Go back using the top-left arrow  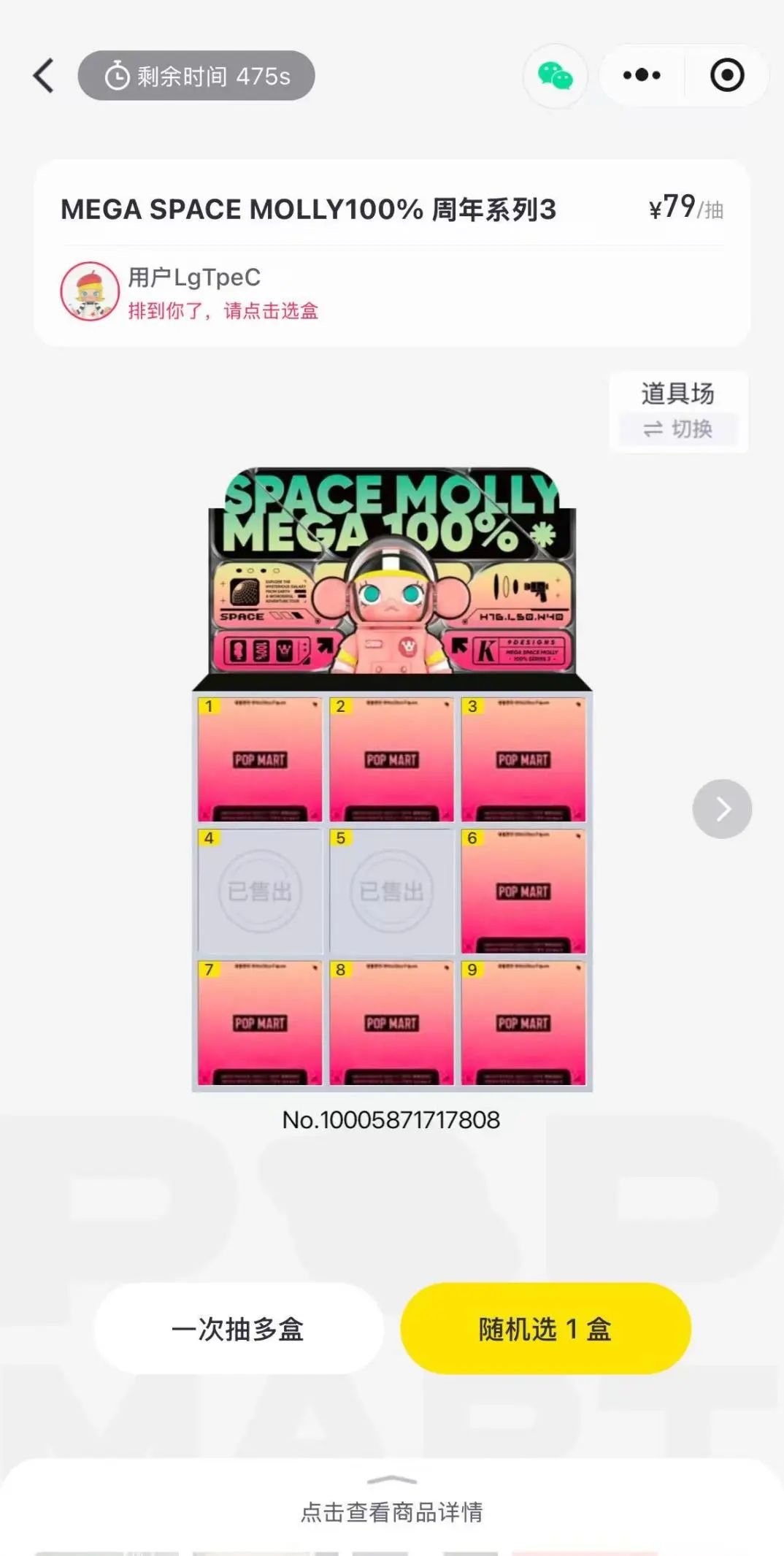tap(44, 76)
